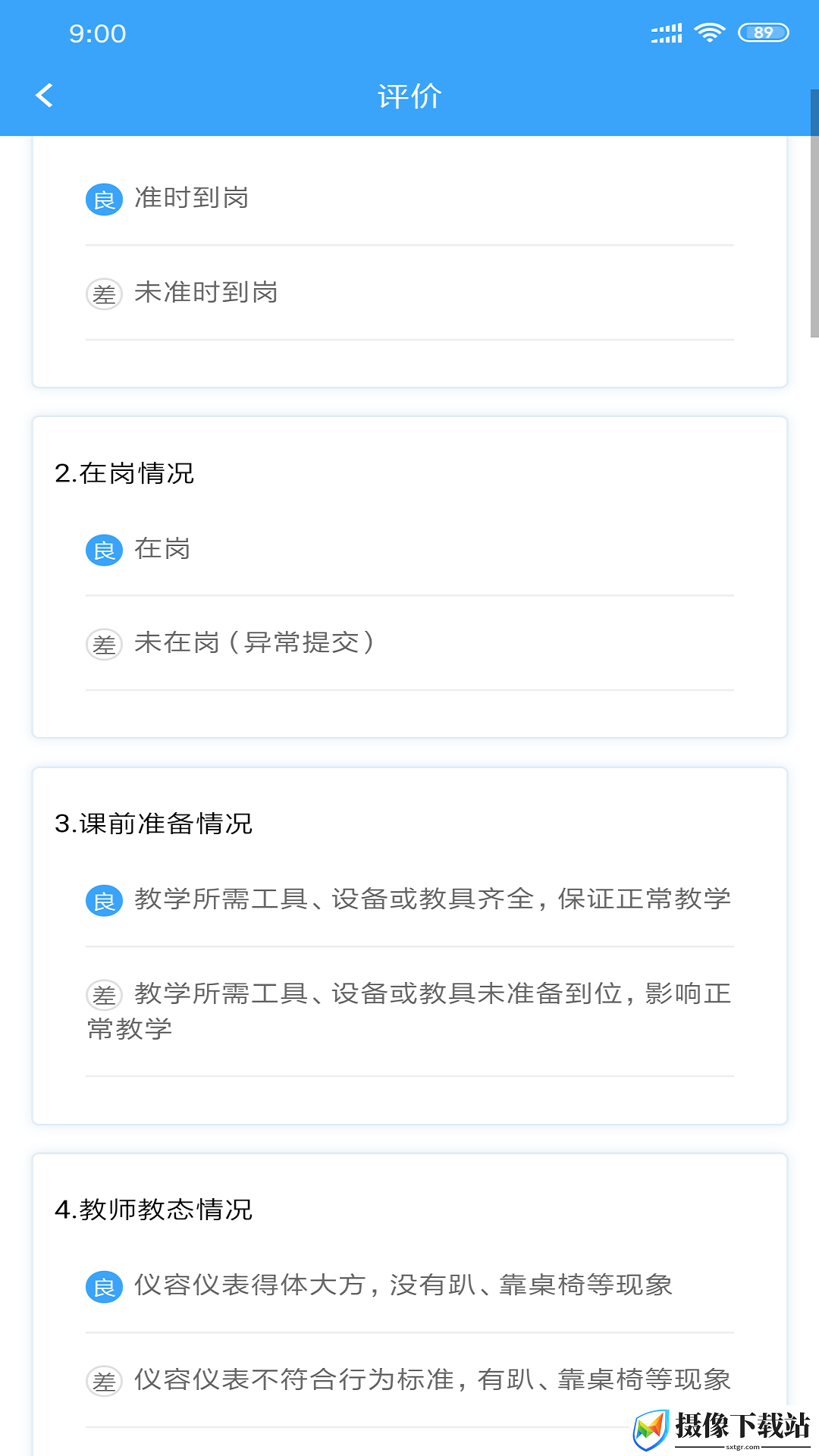Select the 准时到岗 rating option
This screenshot has width=819, height=1456.
[x=409, y=199]
